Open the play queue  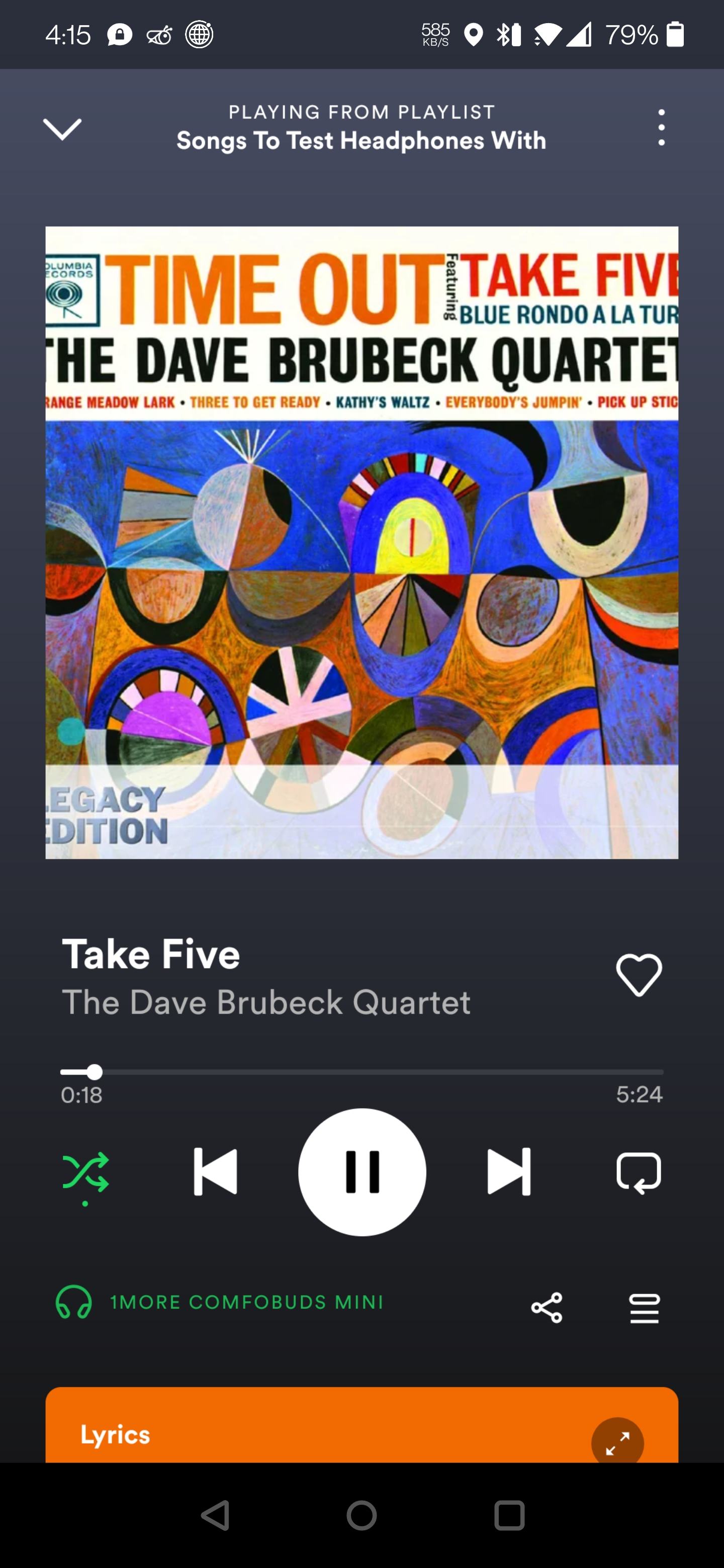point(644,1308)
